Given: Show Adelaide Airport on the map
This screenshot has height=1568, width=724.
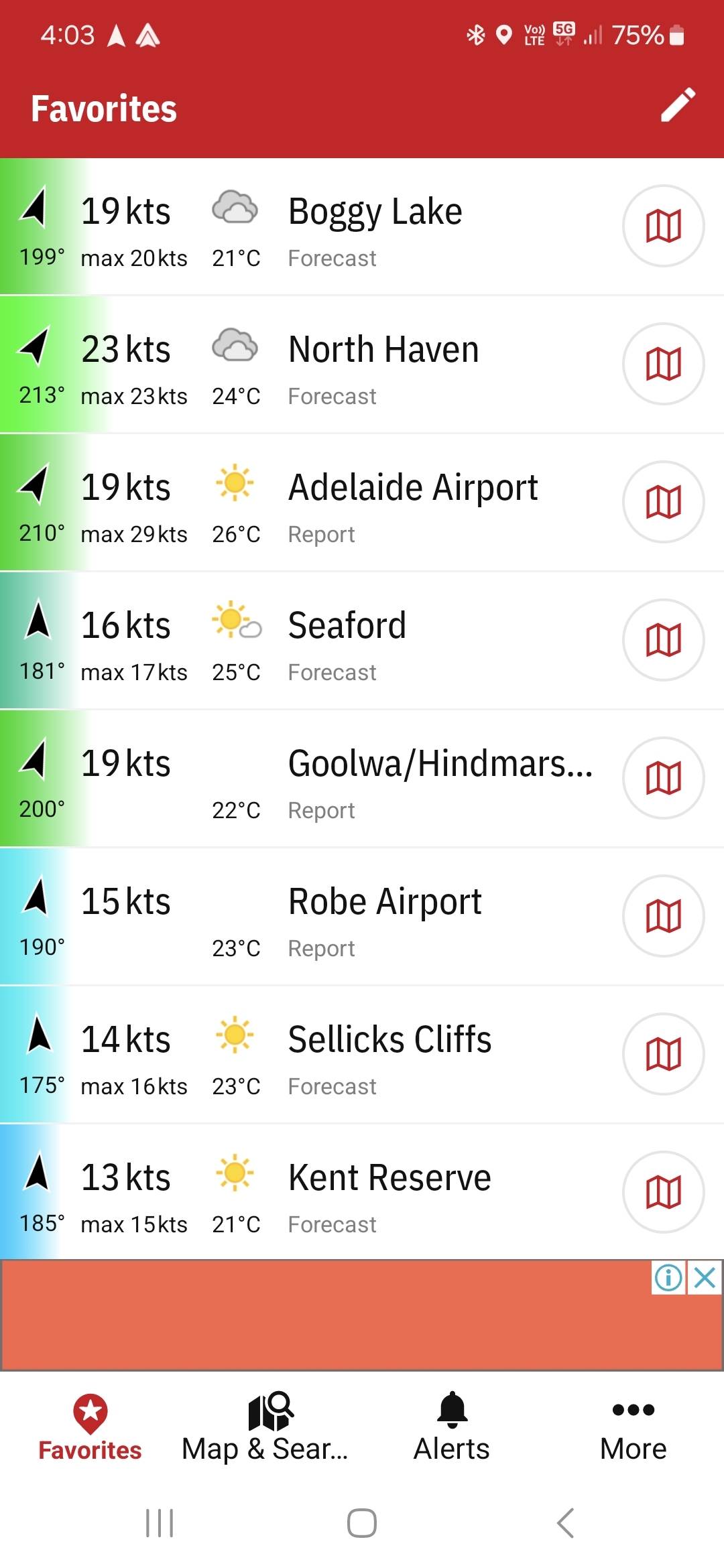Looking at the screenshot, I should [663, 502].
